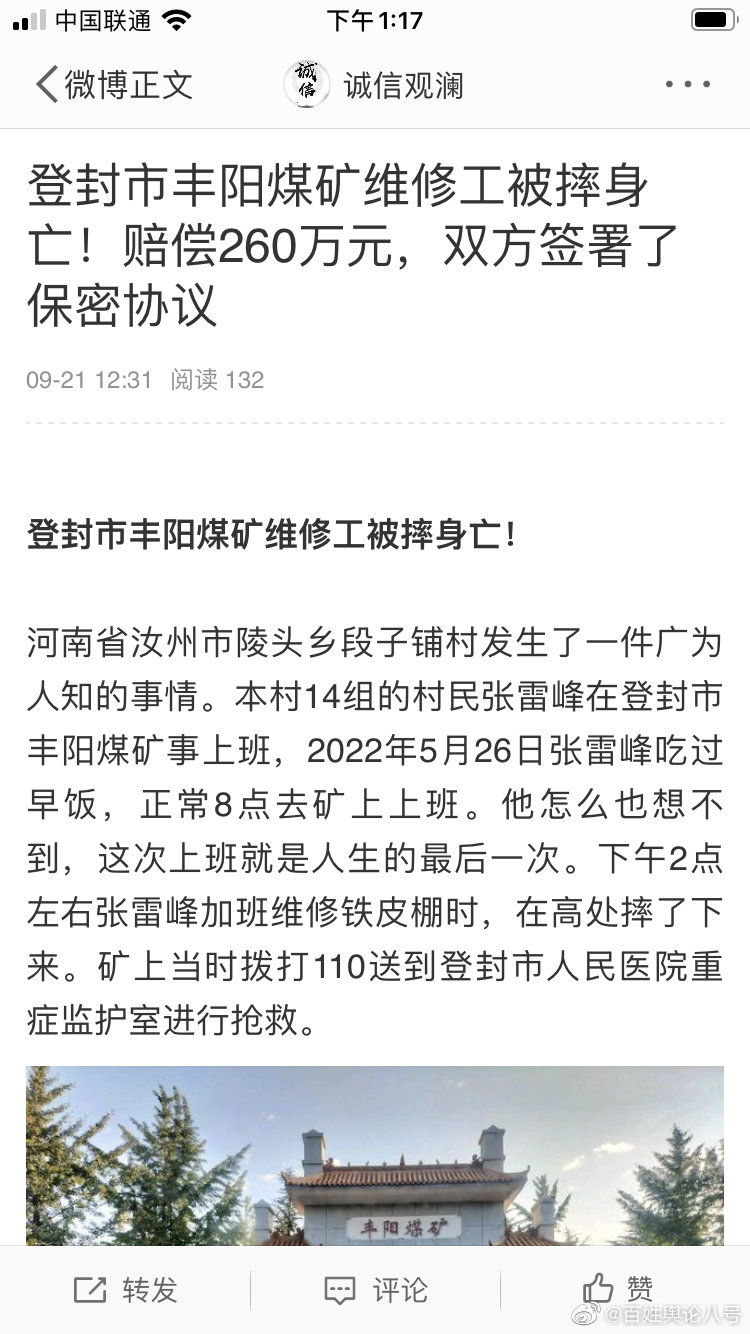Viewport: 750px width, 1334px height.
Task: Open the 诚信观澜 author profile
Action: [374, 85]
